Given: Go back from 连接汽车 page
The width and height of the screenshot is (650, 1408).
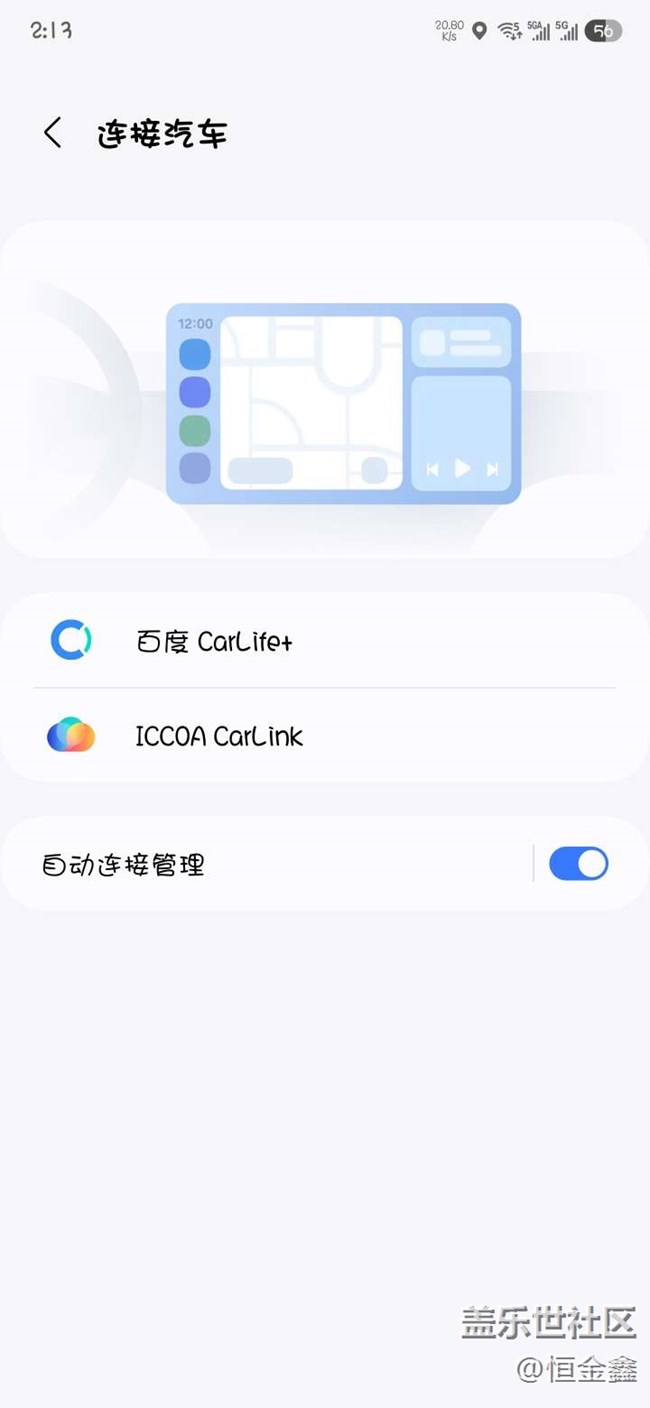Looking at the screenshot, I should point(53,133).
